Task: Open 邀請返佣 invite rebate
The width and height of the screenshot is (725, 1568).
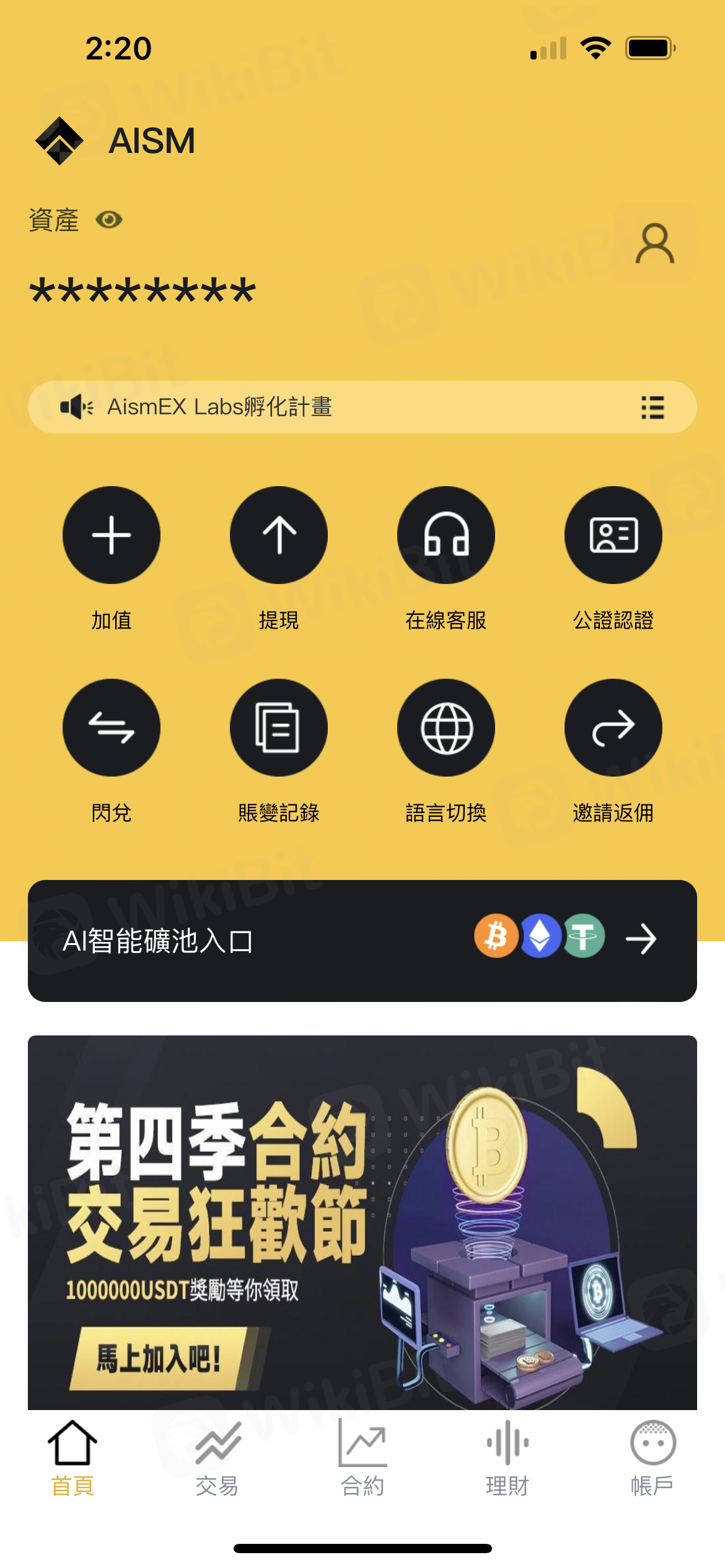Action: coord(613,728)
